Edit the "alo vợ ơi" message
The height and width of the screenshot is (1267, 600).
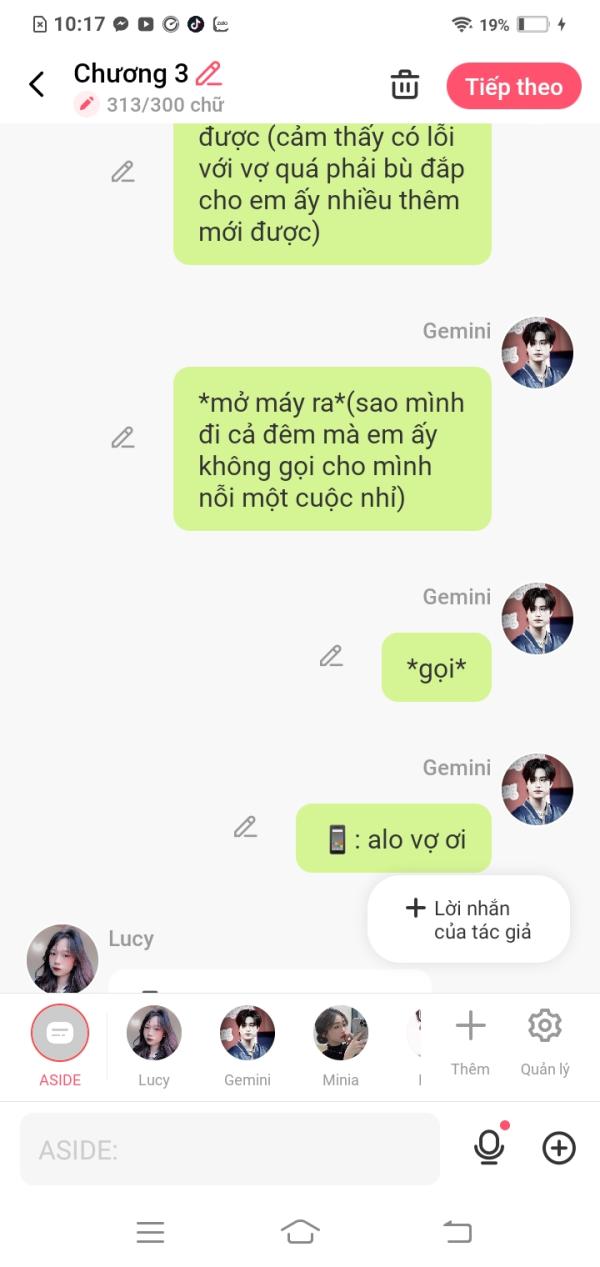click(x=246, y=827)
